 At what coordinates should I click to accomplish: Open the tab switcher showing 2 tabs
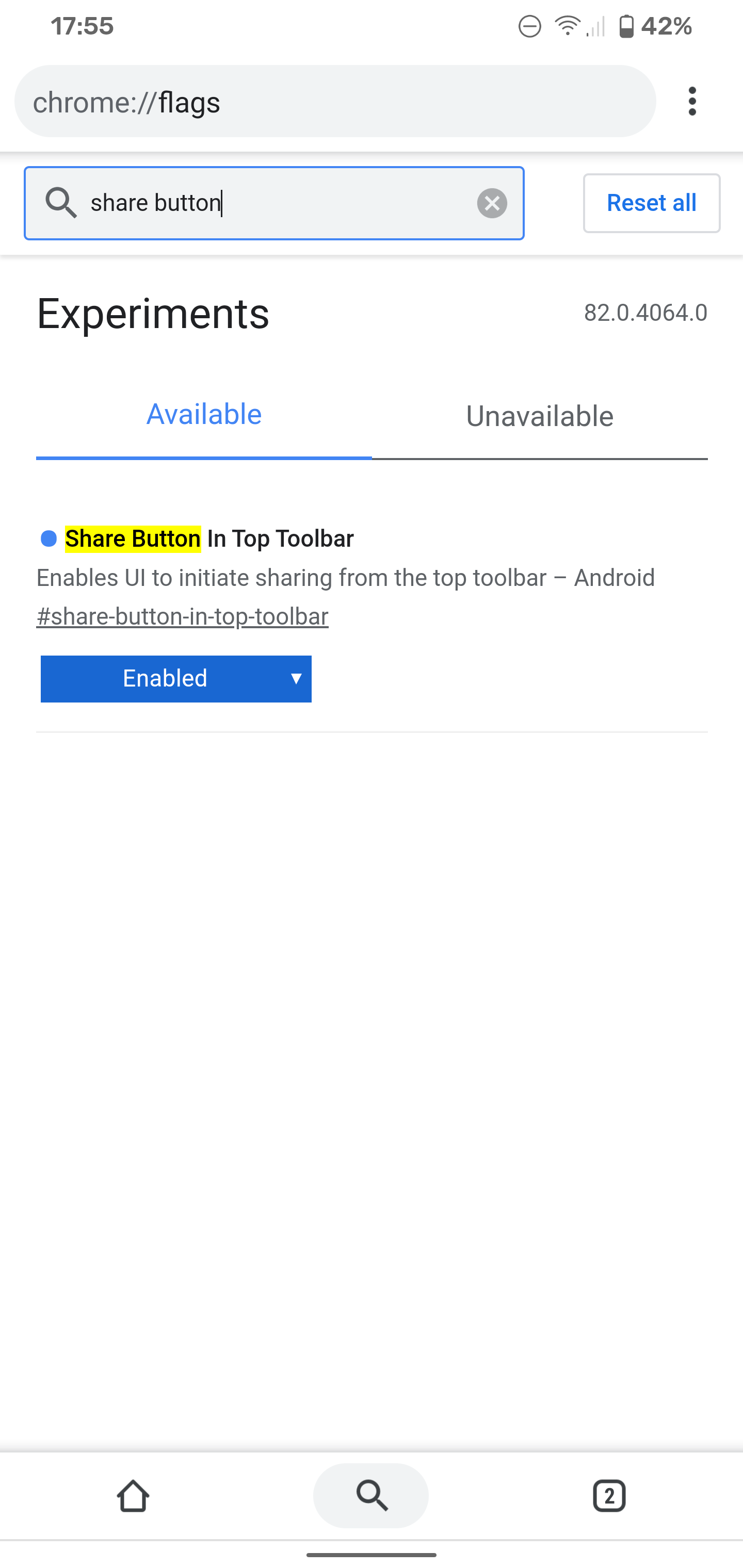[609, 1496]
